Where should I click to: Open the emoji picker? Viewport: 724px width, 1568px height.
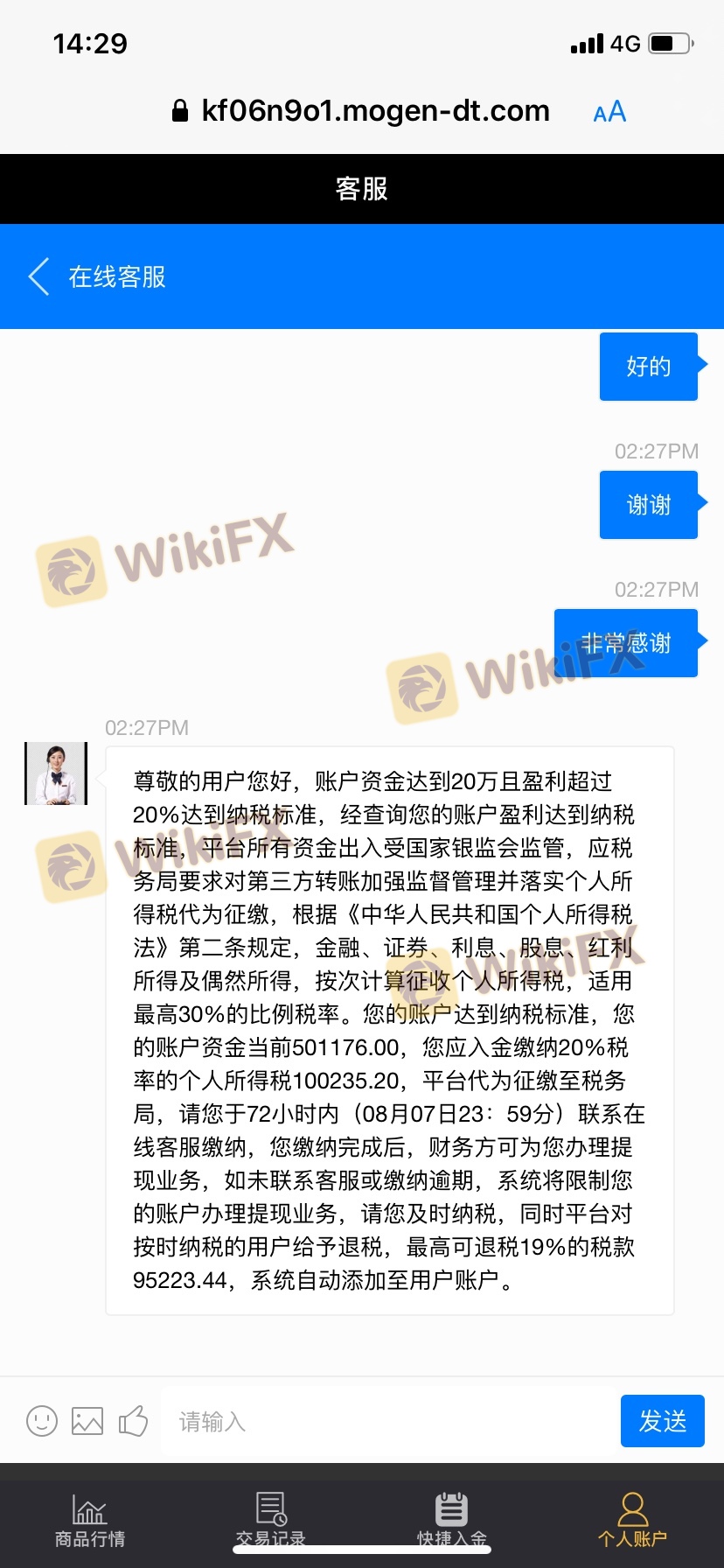point(42,1421)
